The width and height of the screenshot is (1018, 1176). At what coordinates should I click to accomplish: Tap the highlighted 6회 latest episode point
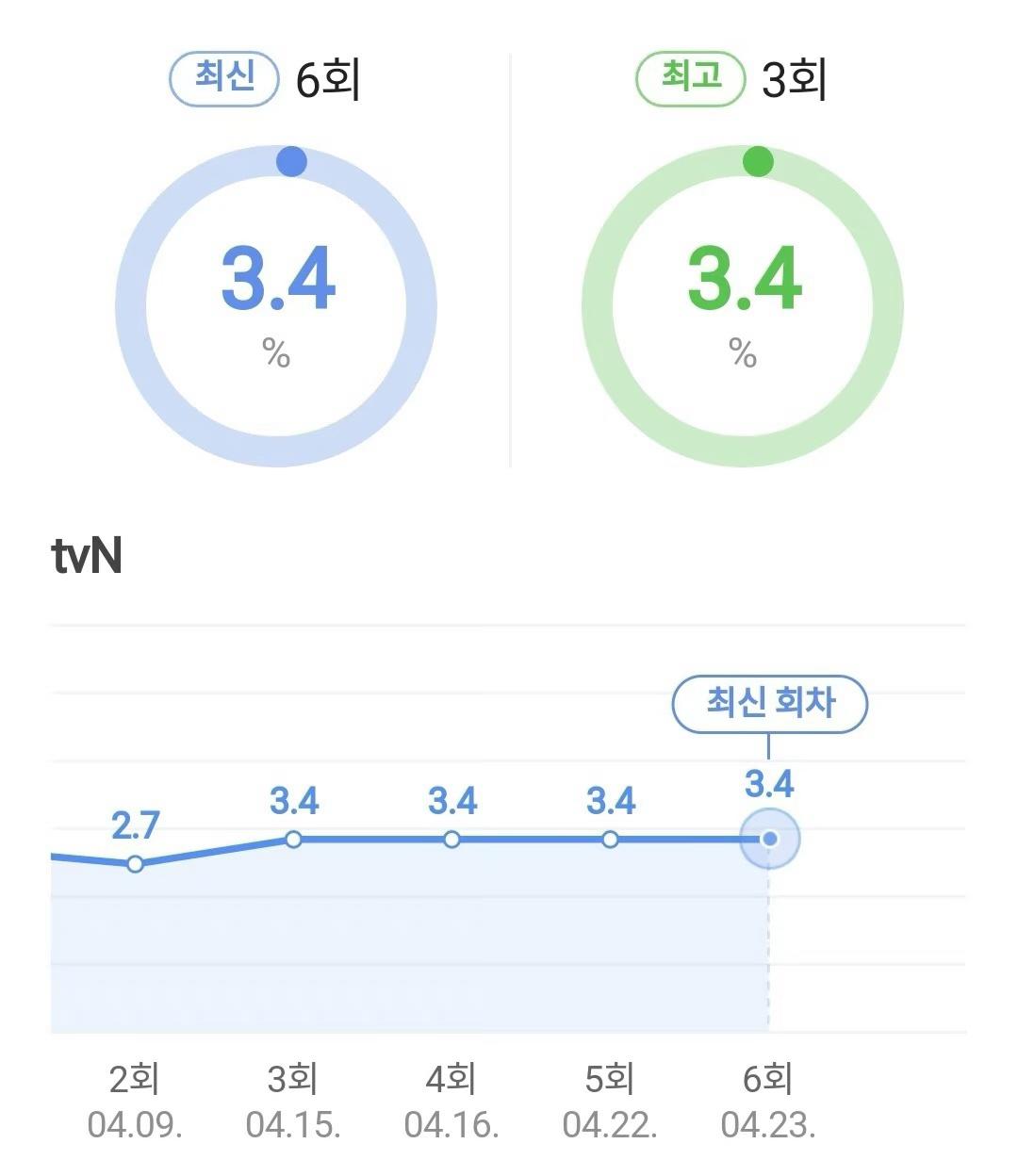point(769,839)
